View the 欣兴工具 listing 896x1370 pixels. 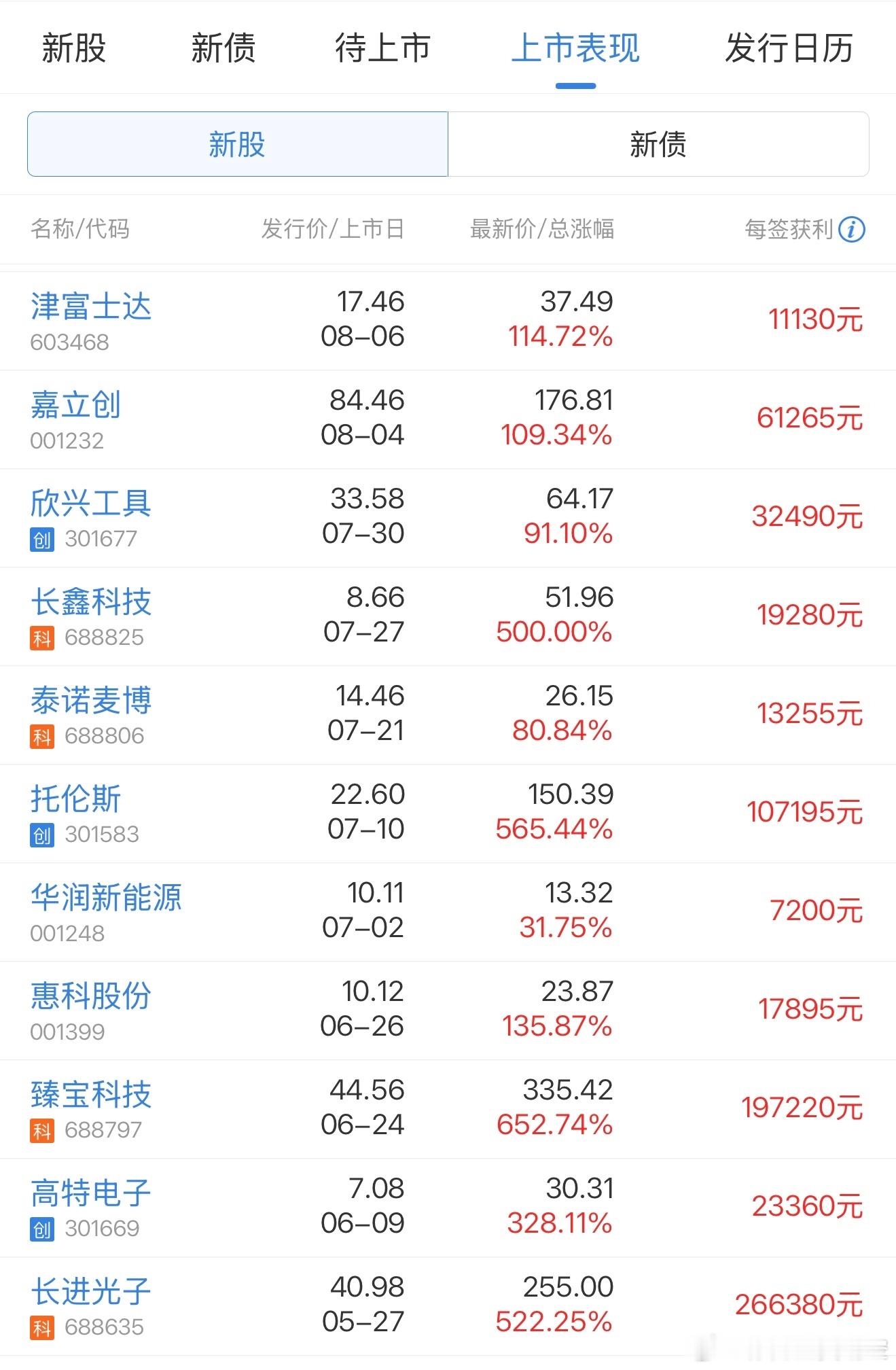coord(448,518)
